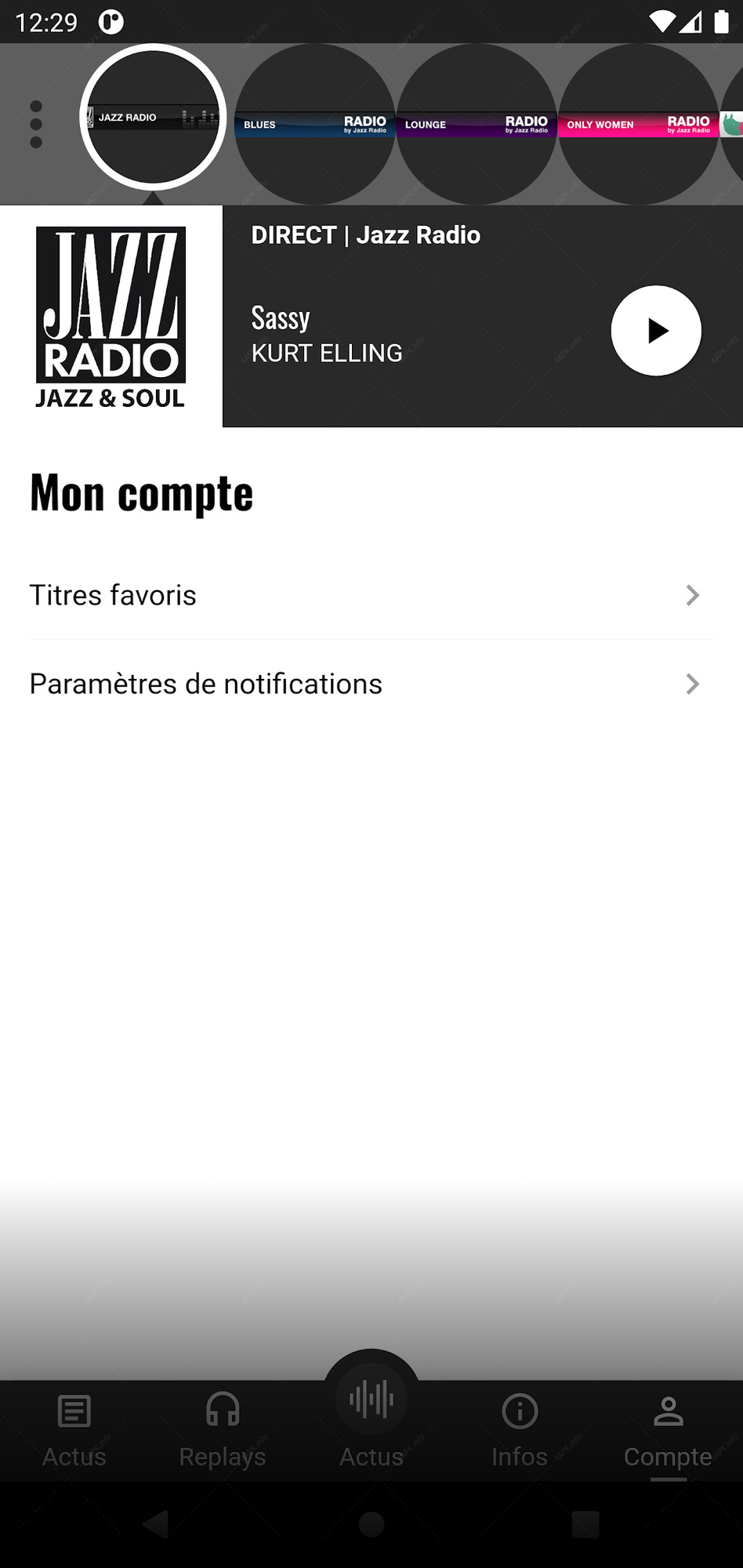Select the Jazz Radio station circle
This screenshot has width=743, height=1568.
[x=153, y=118]
